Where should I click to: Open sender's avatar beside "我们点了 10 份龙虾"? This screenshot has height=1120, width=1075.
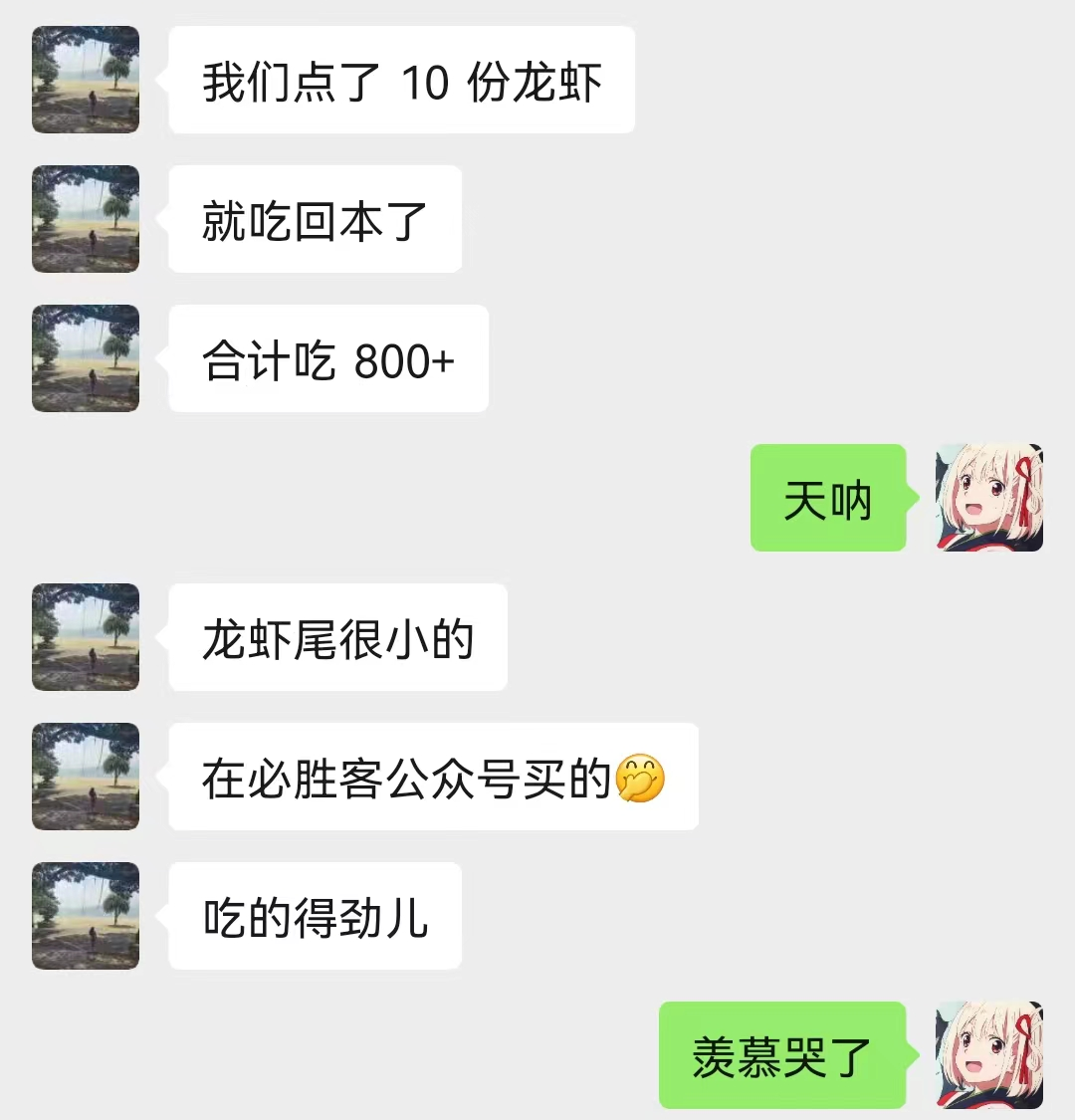(x=86, y=80)
